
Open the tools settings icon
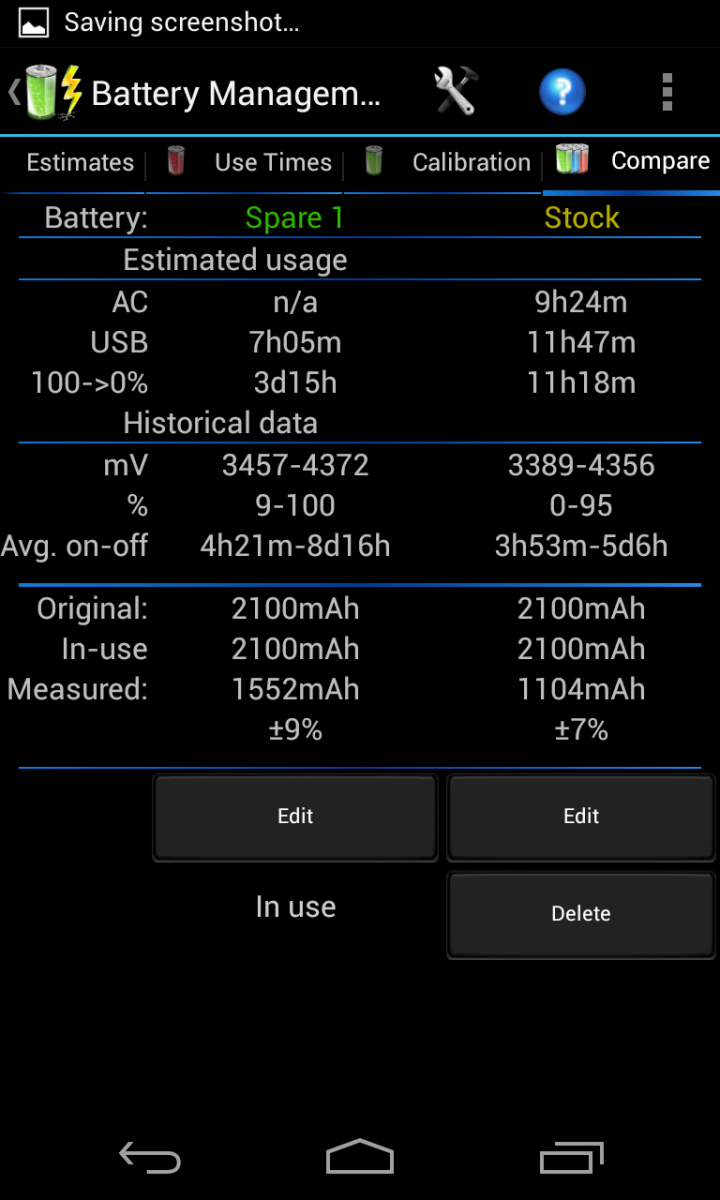tap(457, 93)
